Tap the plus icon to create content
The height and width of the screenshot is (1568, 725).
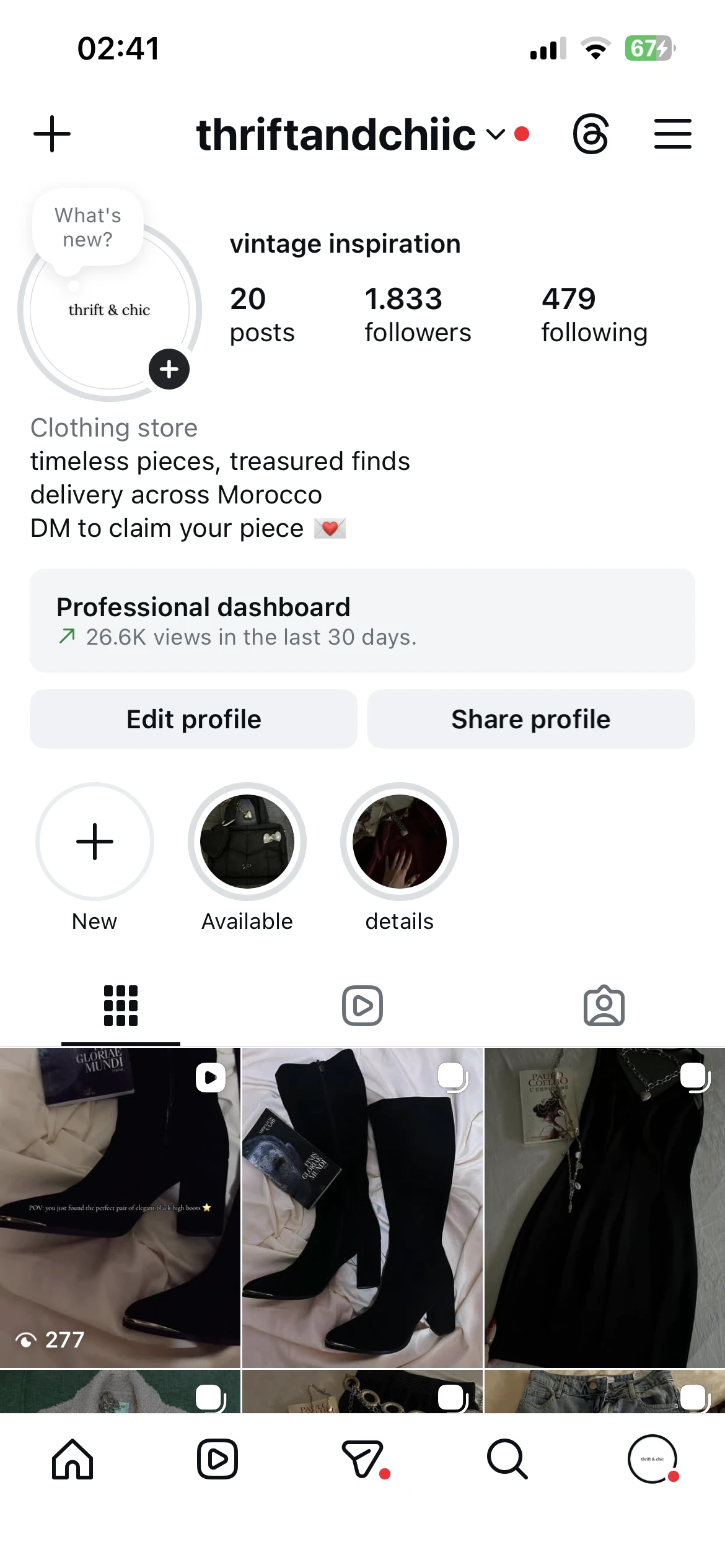(x=52, y=134)
